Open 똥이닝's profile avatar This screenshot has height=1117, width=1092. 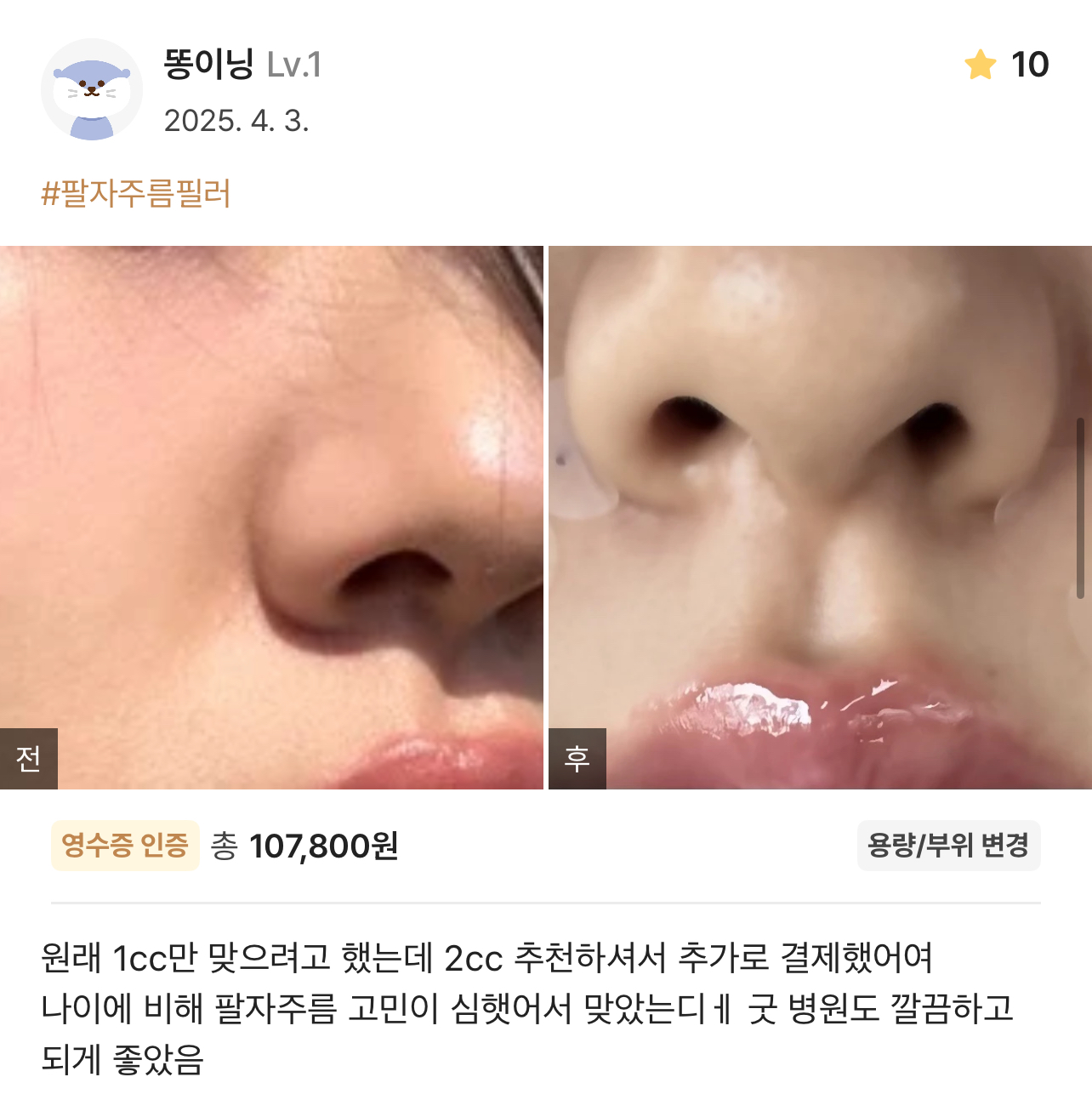click(x=91, y=89)
